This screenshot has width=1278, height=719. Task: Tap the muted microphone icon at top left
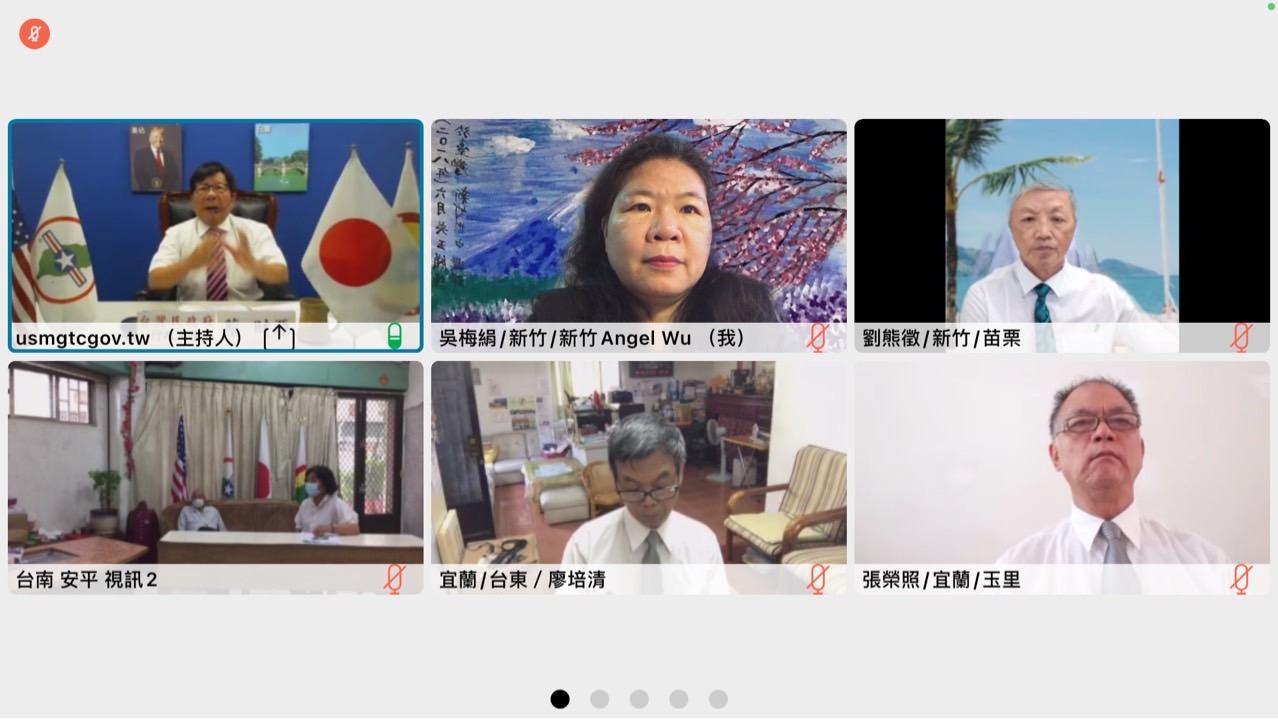[x=34, y=34]
